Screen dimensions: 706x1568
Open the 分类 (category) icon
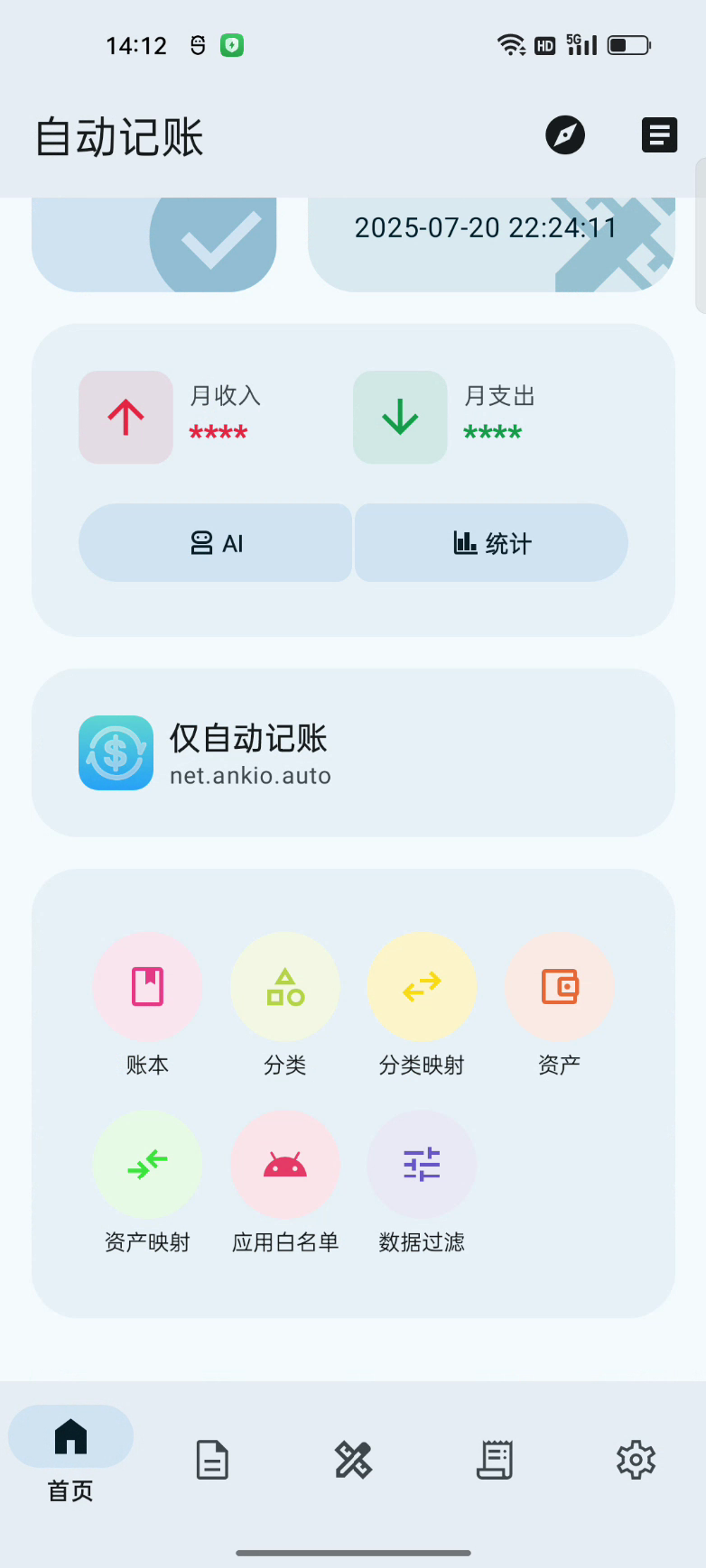(284, 986)
